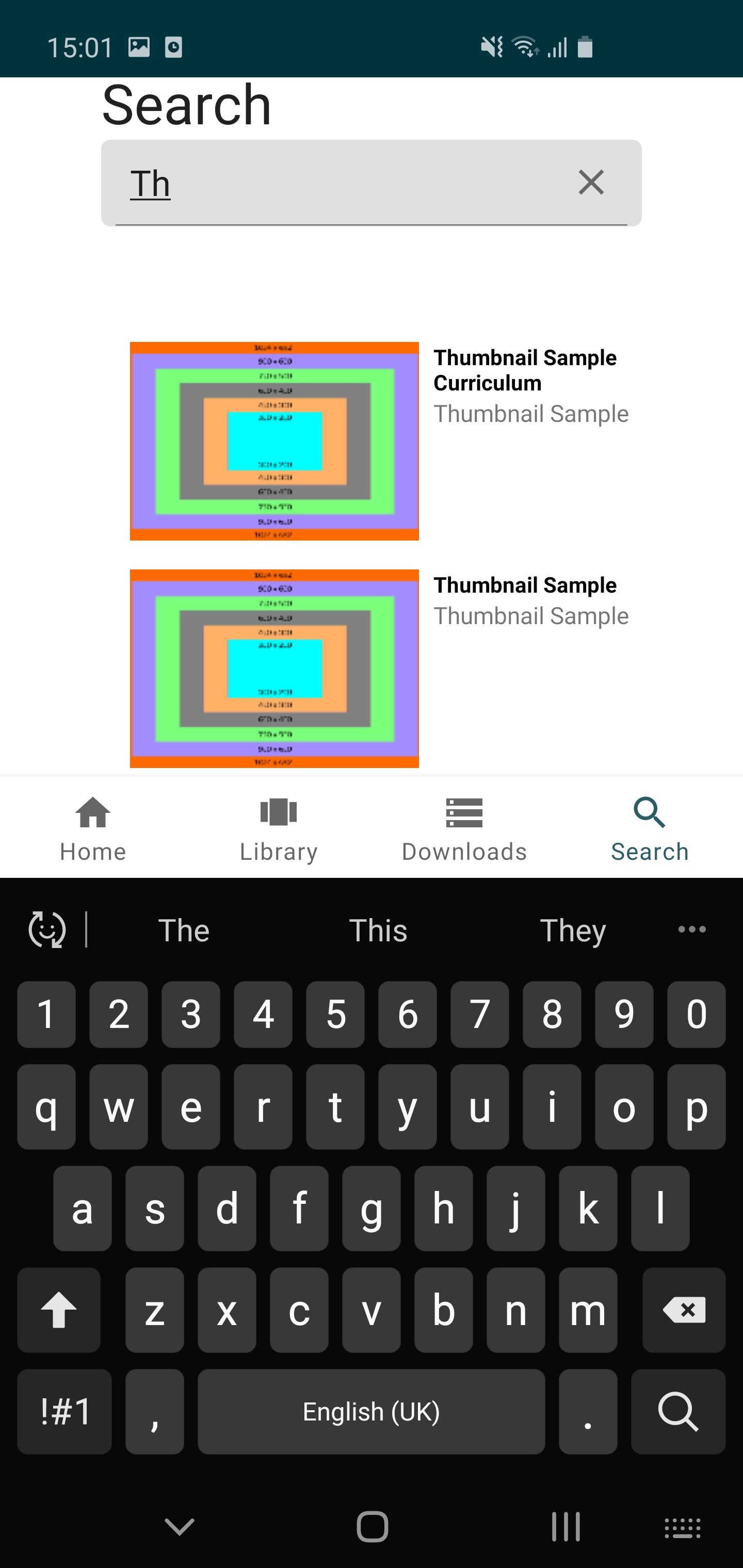The height and width of the screenshot is (1568, 743).
Task: Clear the search text with the X icon
Action: point(591,183)
